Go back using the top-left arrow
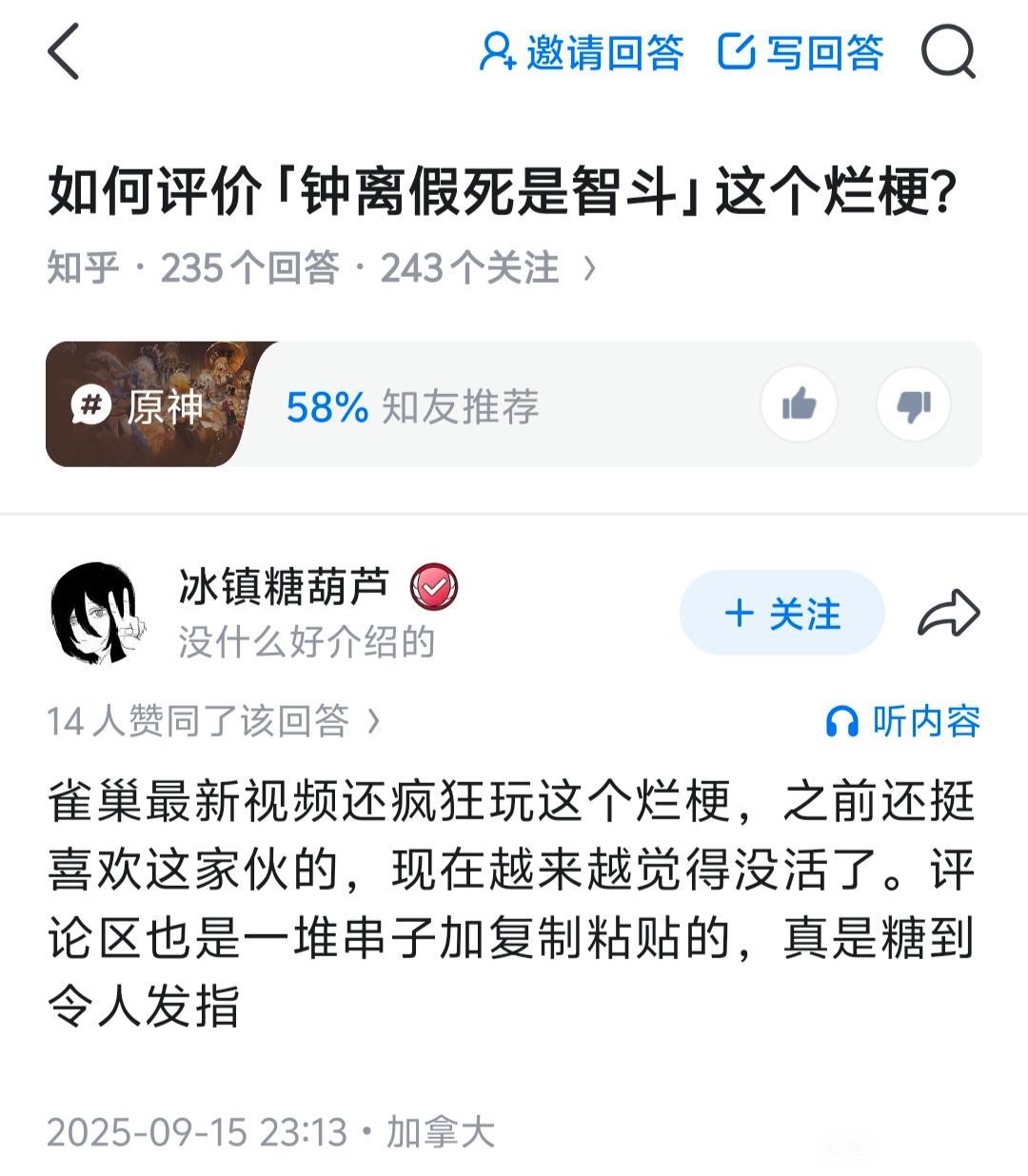This screenshot has width=1028, height=1176. point(64,52)
